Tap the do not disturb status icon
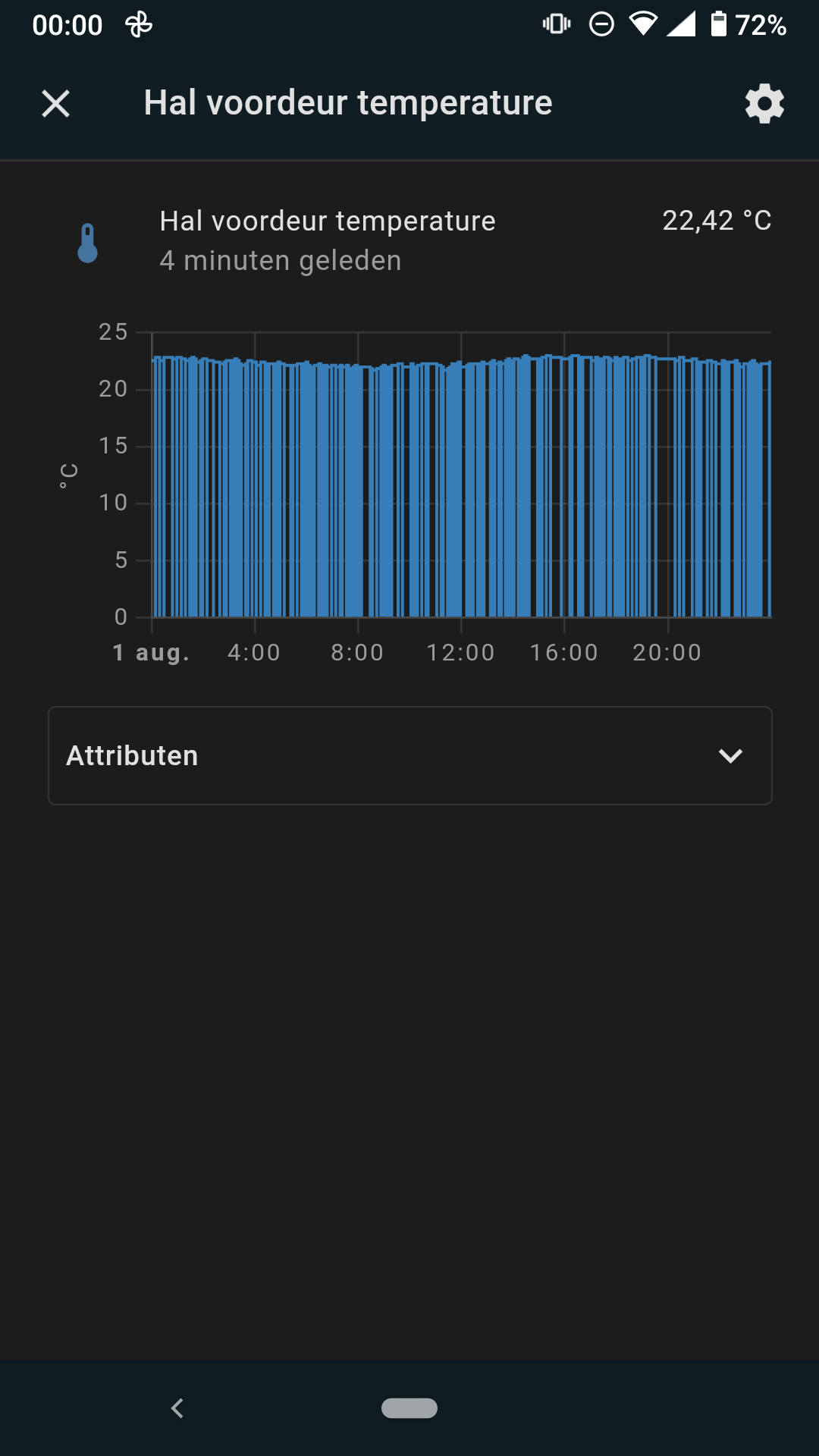The image size is (819, 1456). [x=600, y=24]
